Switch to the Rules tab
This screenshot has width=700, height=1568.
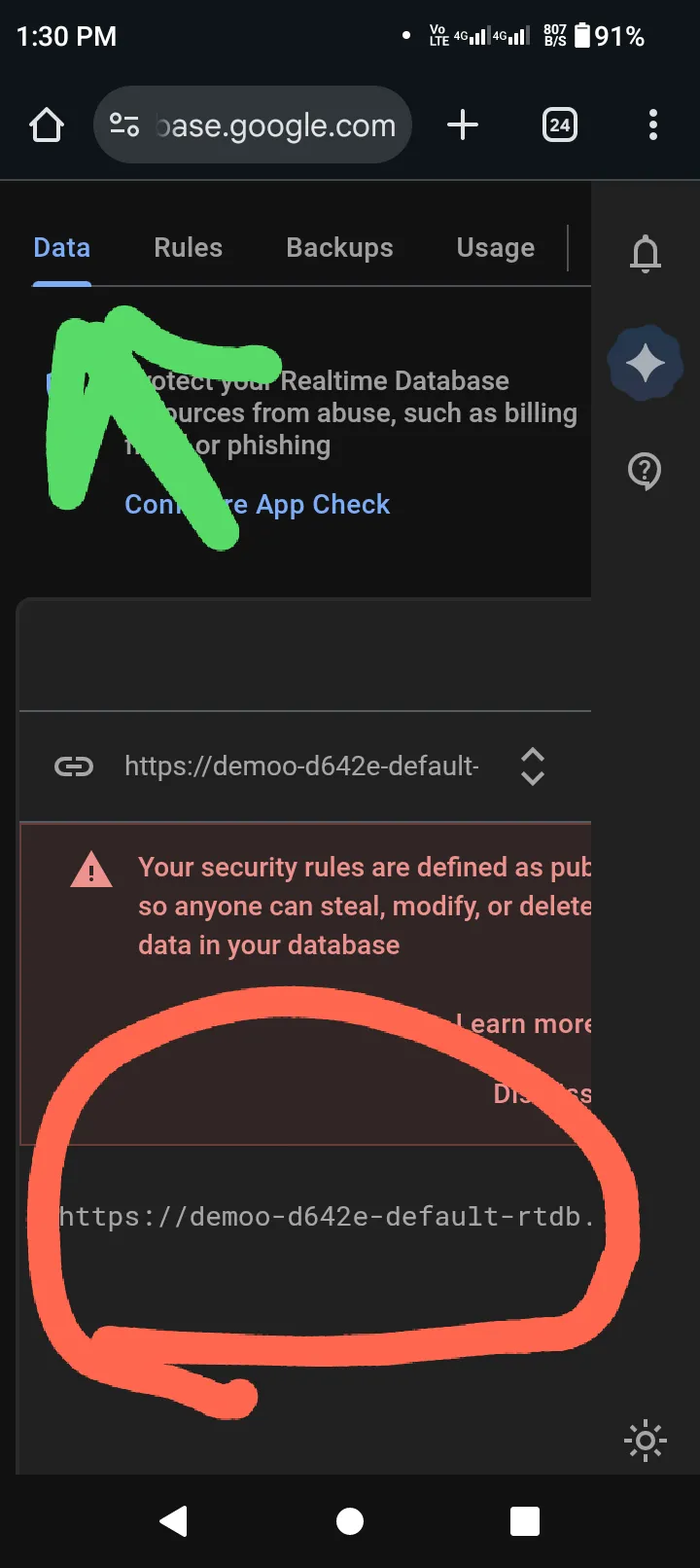coord(188,248)
